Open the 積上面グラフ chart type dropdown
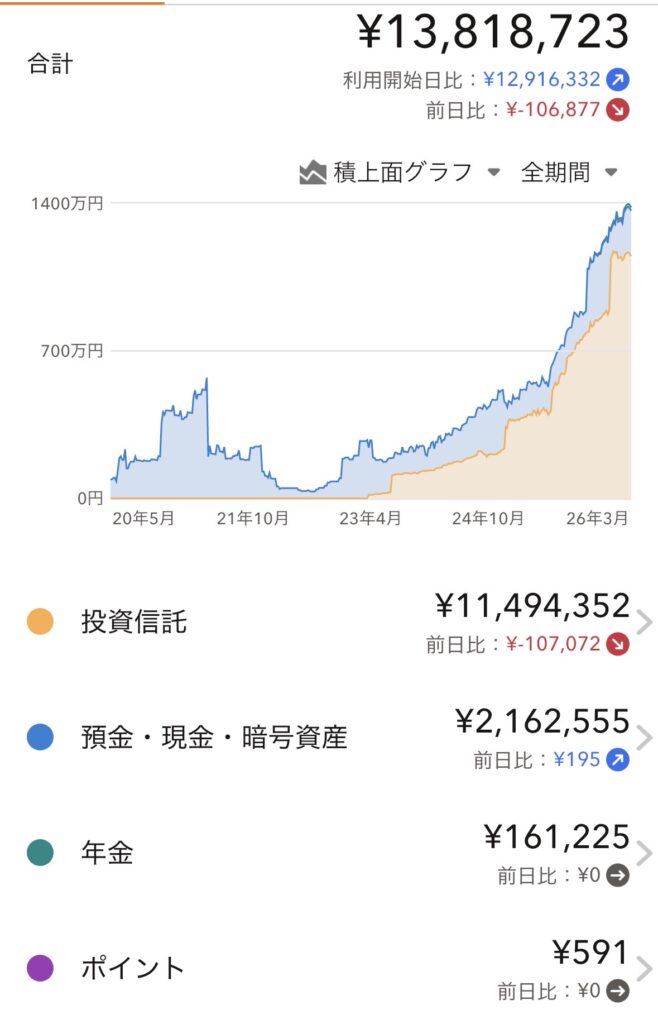 (x=400, y=172)
